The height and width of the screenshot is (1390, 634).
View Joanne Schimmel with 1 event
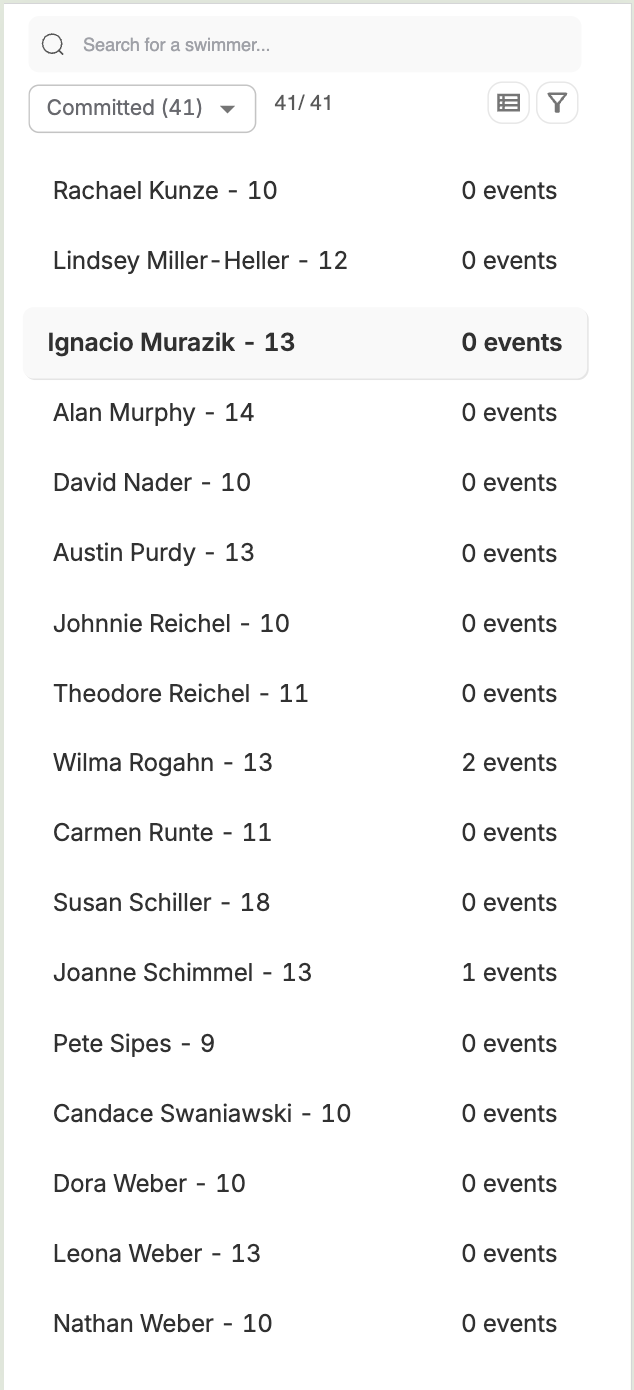point(305,973)
